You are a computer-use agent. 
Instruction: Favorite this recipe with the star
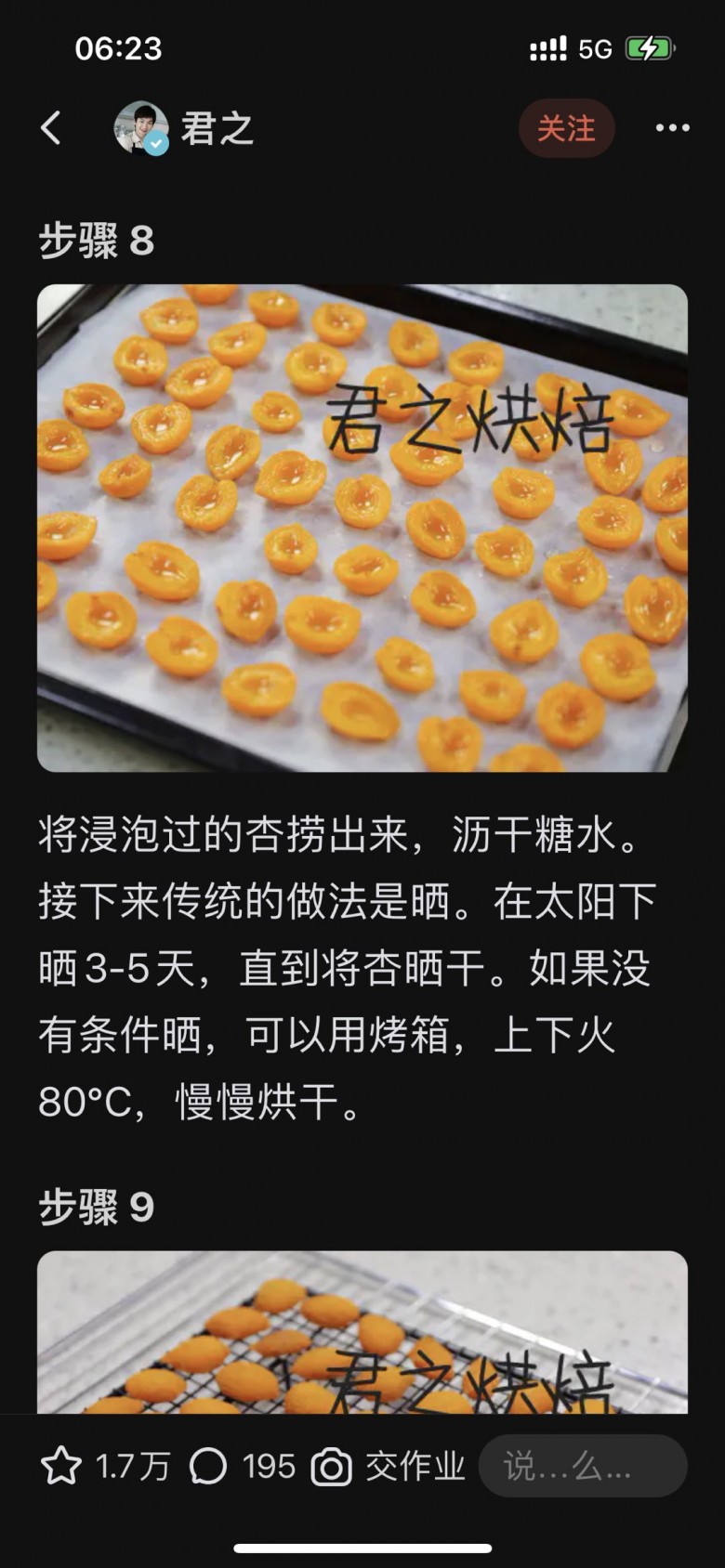coord(61,1467)
